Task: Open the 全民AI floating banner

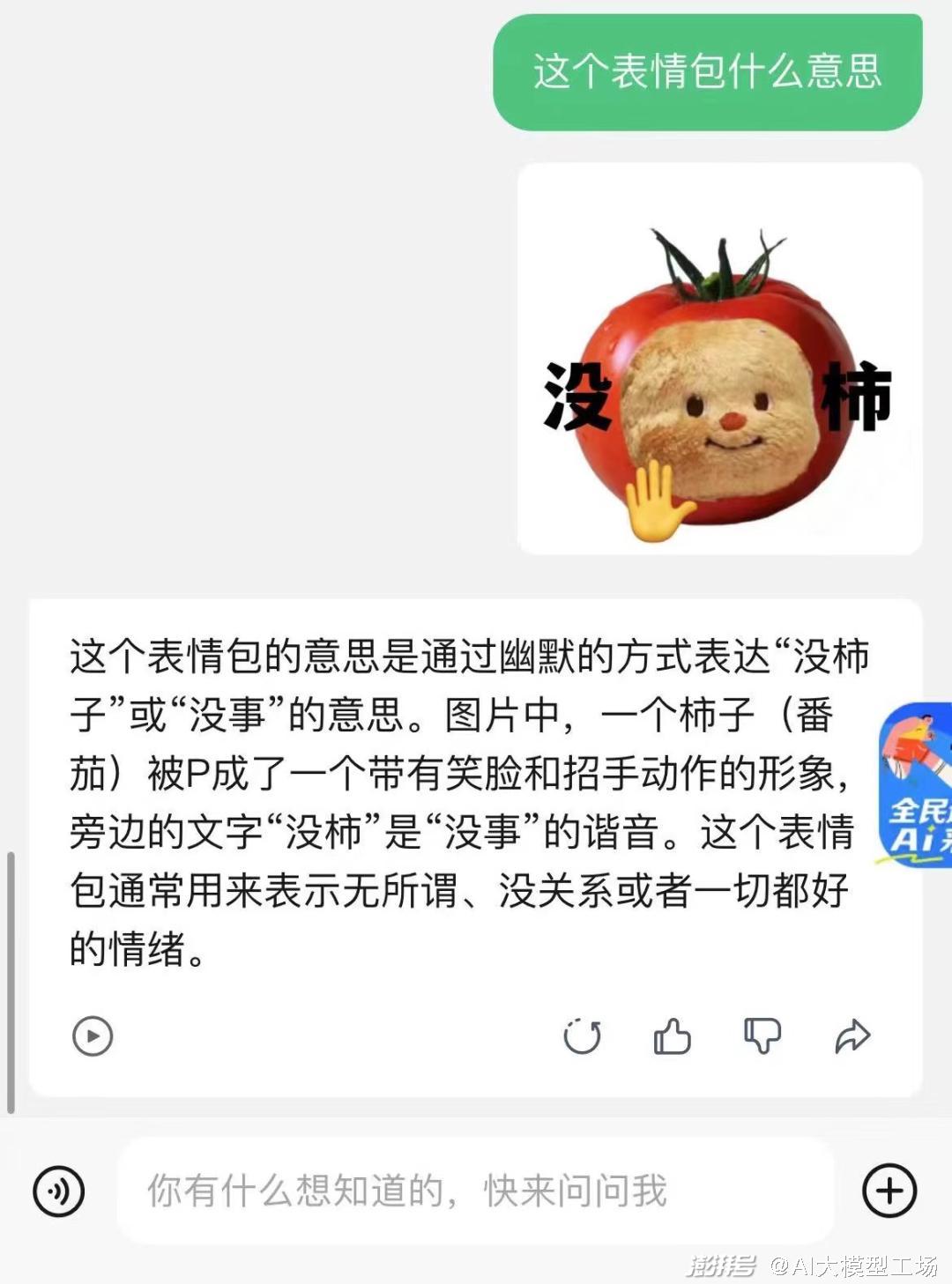Action: (916, 785)
